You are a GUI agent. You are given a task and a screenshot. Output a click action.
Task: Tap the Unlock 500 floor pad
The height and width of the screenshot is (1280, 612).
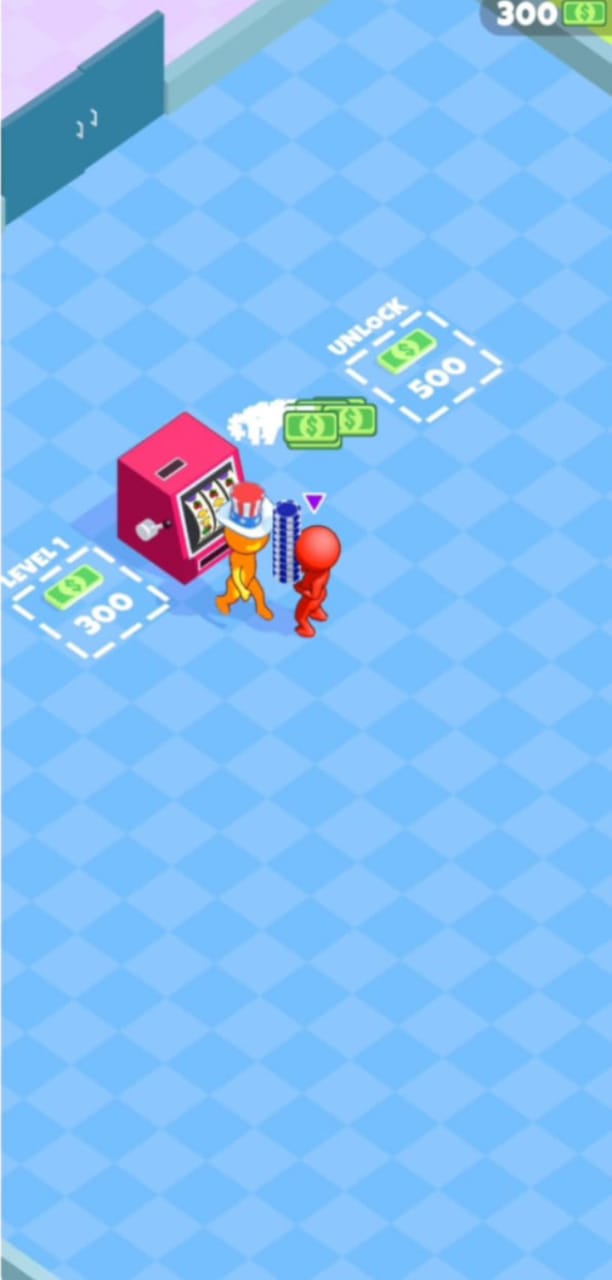tap(424, 366)
